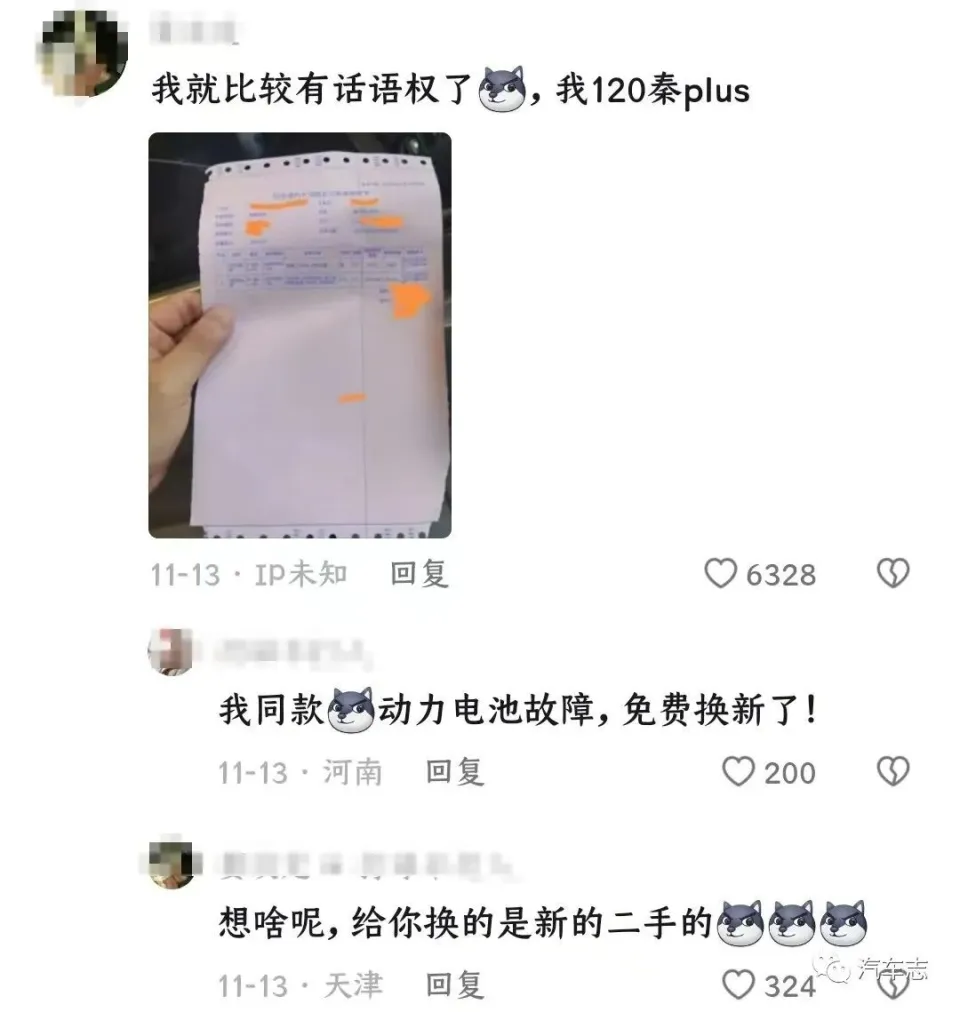Open the 河南 commenter's avatar
This screenshot has height=1012, width=960.
[171, 651]
